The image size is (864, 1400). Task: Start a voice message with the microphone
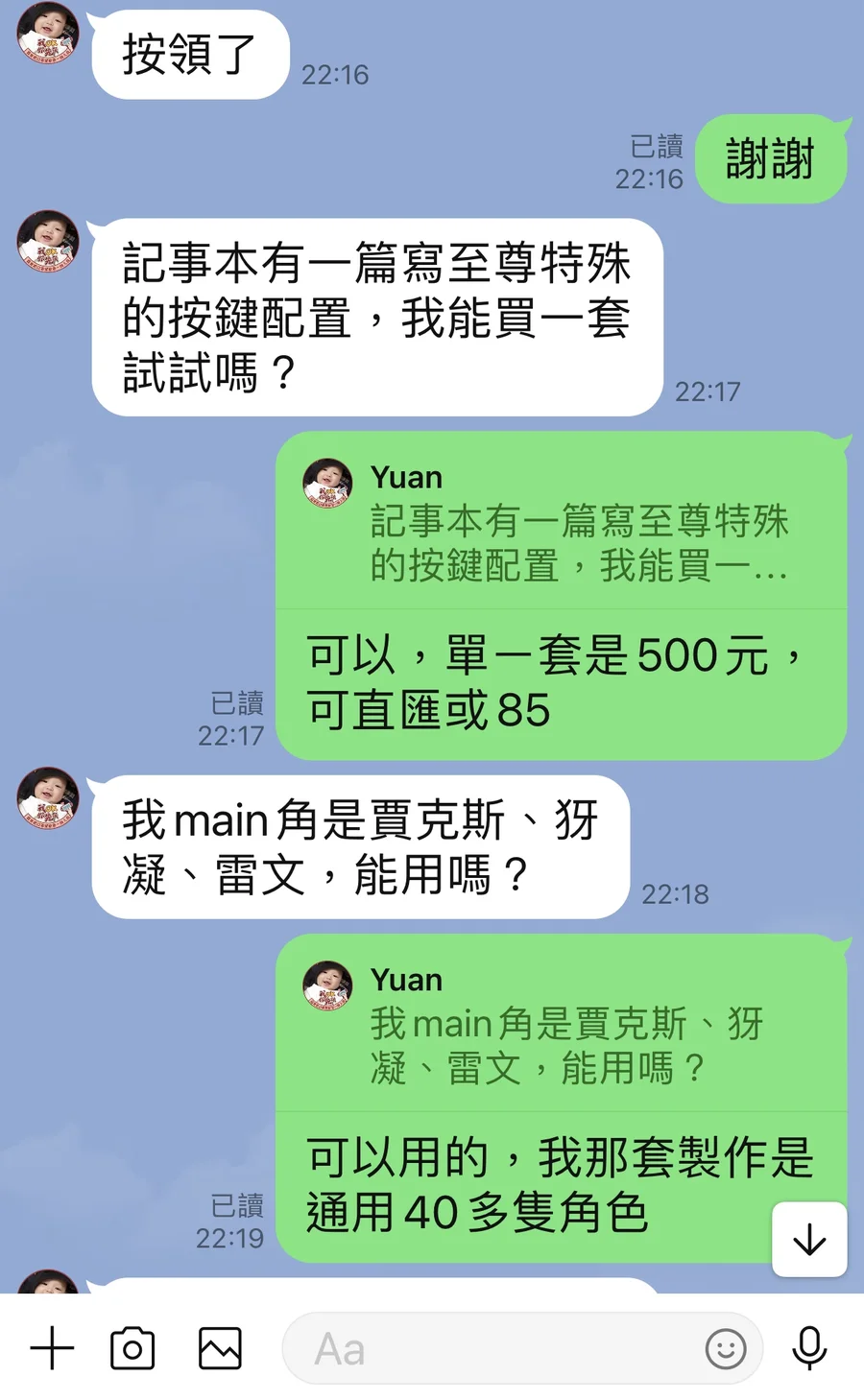coord(809,1348)
